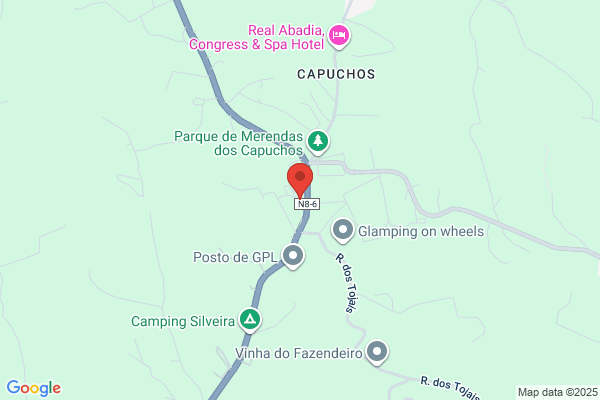Show details for Vinha do Fazendeiro
600x400 pixels.
(377, 352)
